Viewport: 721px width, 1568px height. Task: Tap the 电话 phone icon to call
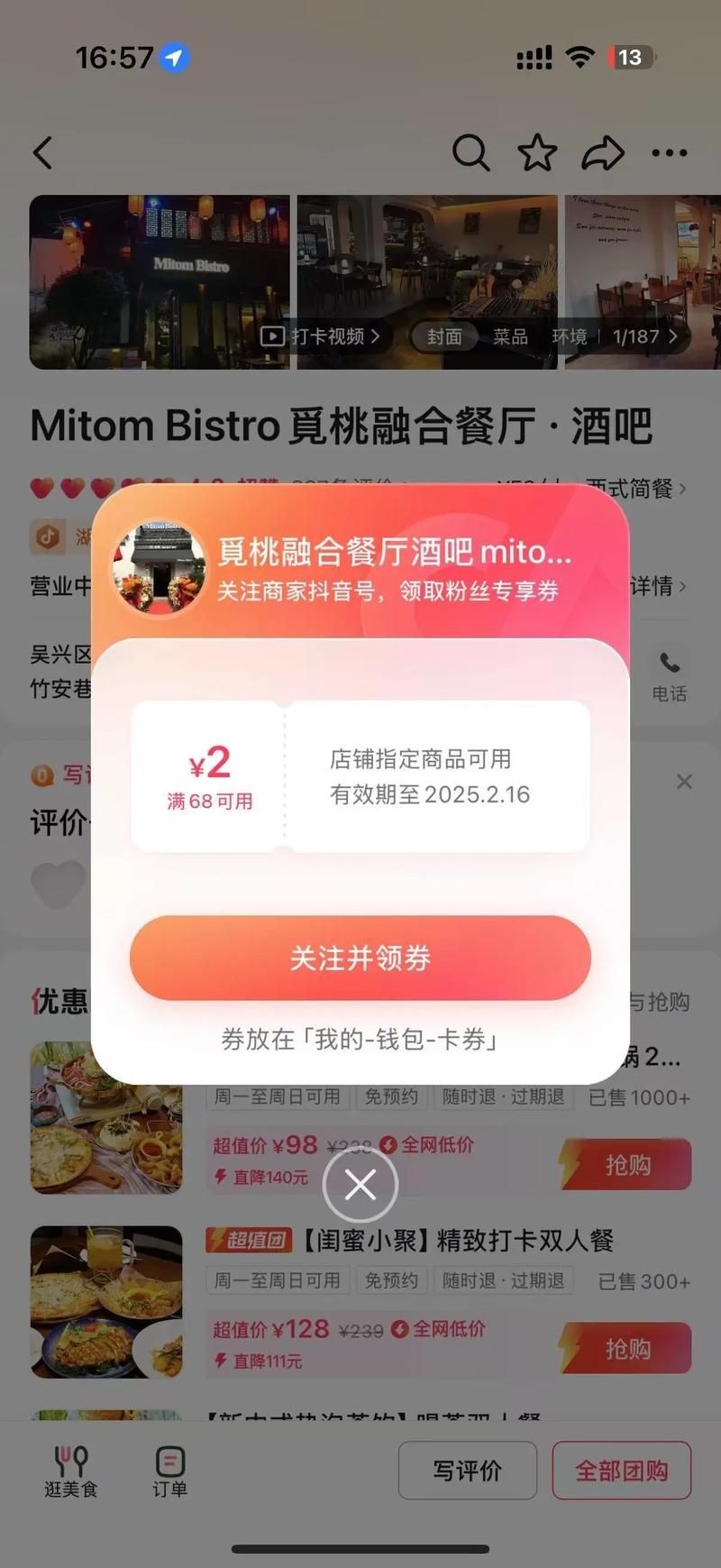[x=671, y=665]
